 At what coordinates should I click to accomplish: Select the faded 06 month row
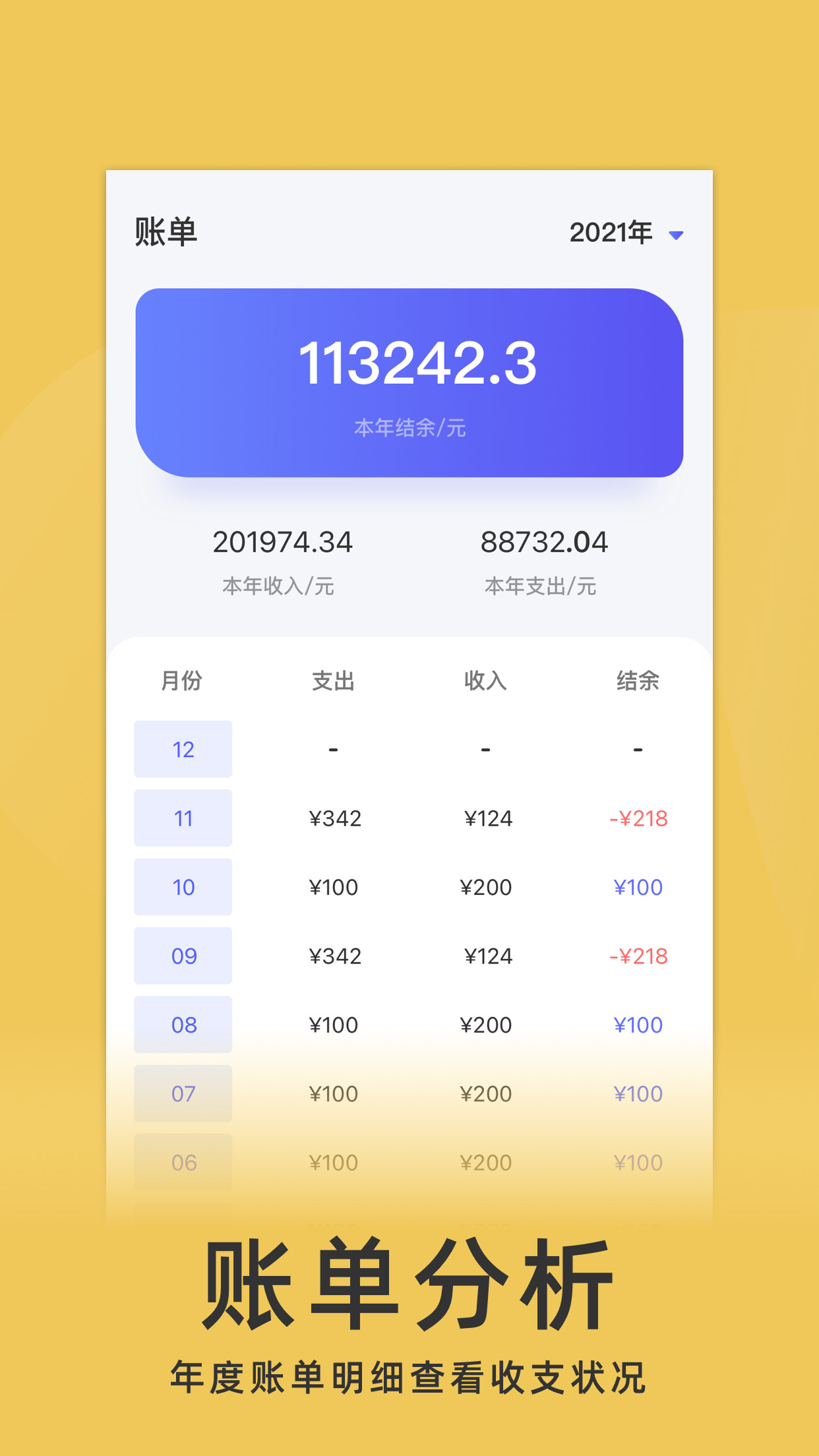tap(183, 1162)
